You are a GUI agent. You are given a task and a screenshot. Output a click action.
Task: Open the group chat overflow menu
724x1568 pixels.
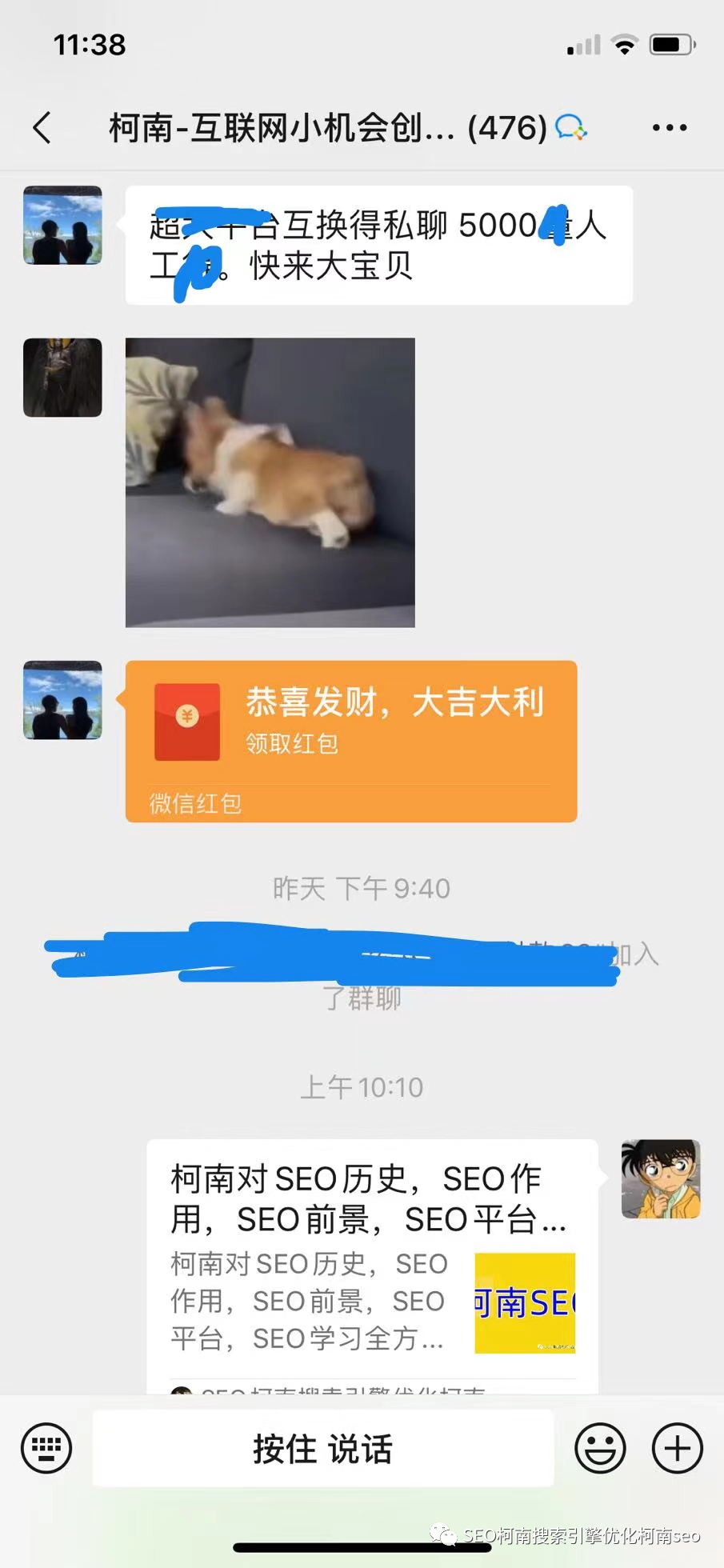[670, 128]
